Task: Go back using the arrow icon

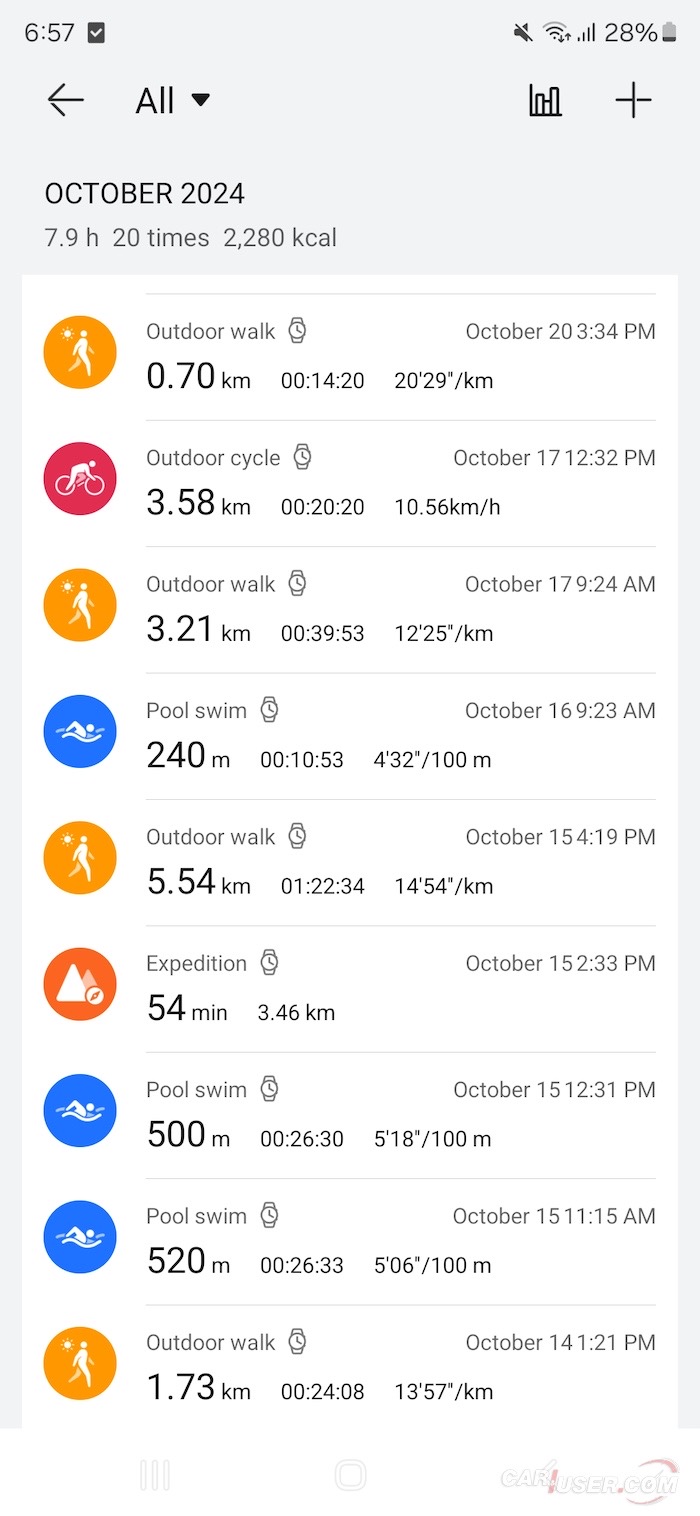Action: (x=65, y=100)
